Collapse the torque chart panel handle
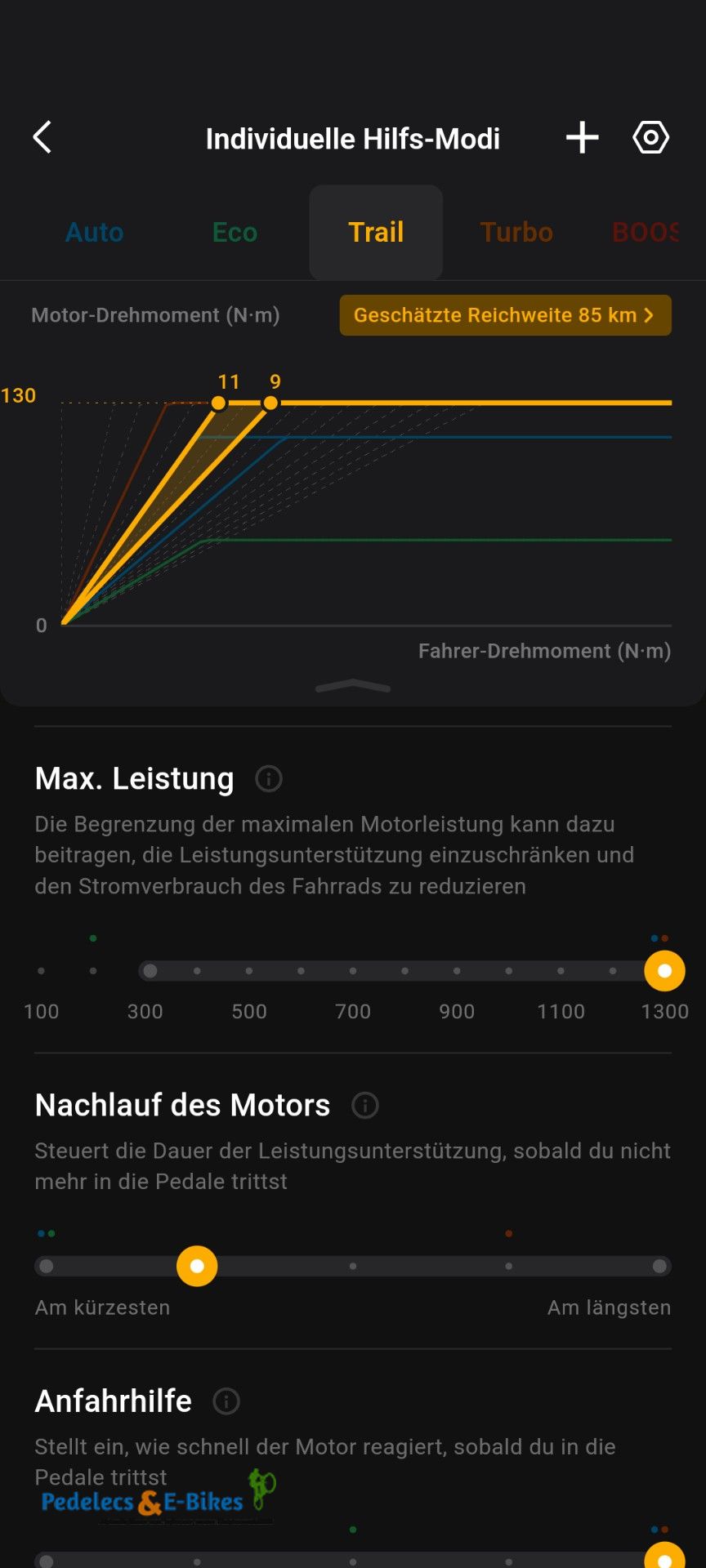This screenshot has width=706, height=1568. coord(353,686)
